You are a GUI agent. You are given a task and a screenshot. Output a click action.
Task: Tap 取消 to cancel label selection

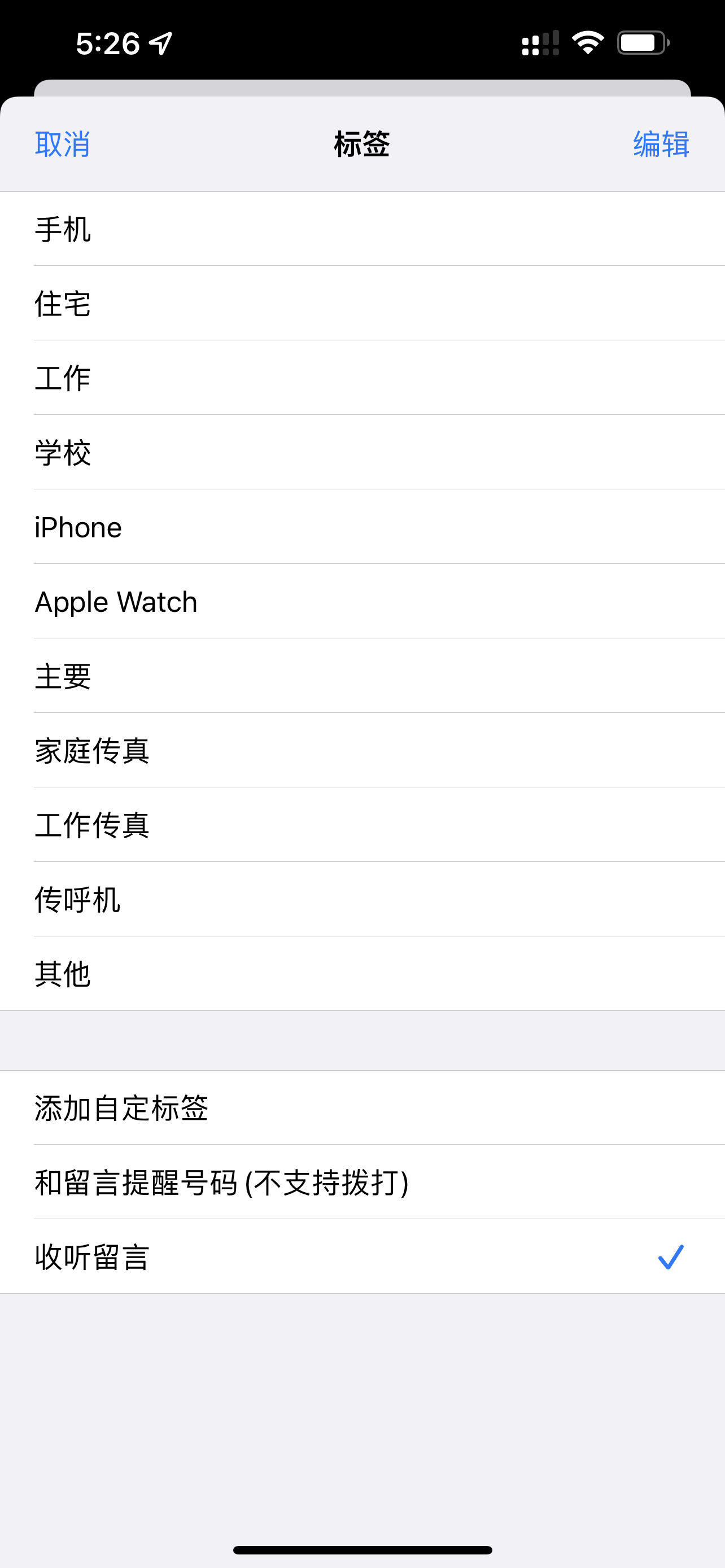(x=63, y=144)
